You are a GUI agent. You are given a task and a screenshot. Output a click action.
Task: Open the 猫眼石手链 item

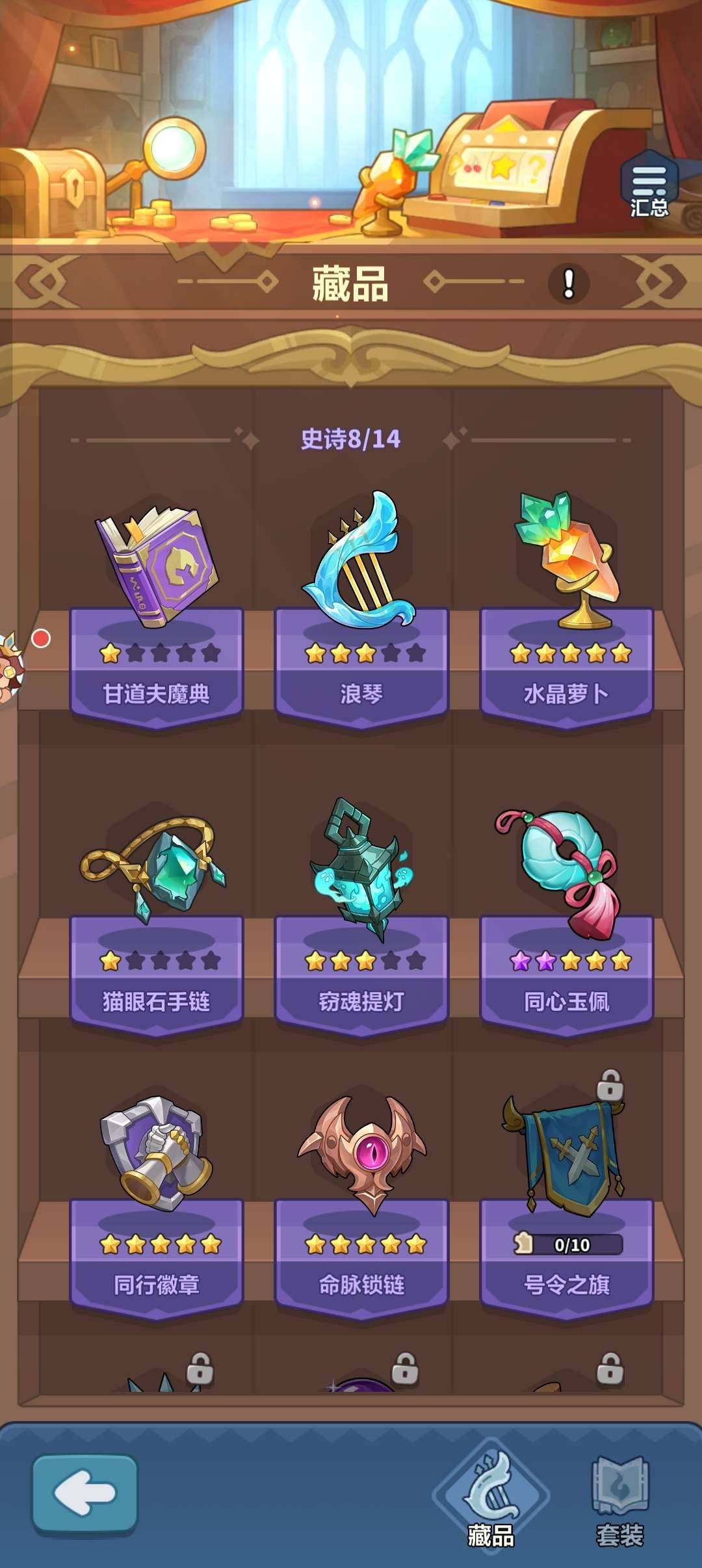[157, 923]
